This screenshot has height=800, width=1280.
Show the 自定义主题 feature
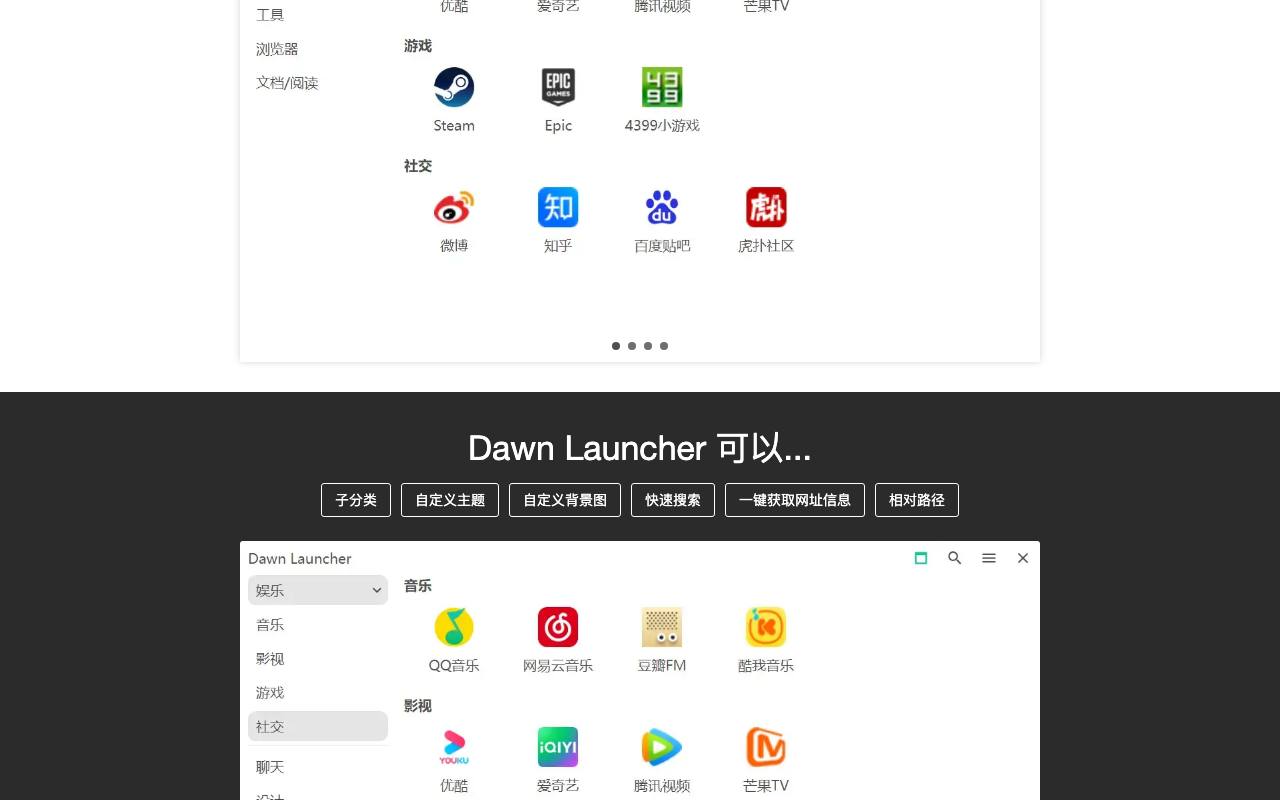click(450, 500)
